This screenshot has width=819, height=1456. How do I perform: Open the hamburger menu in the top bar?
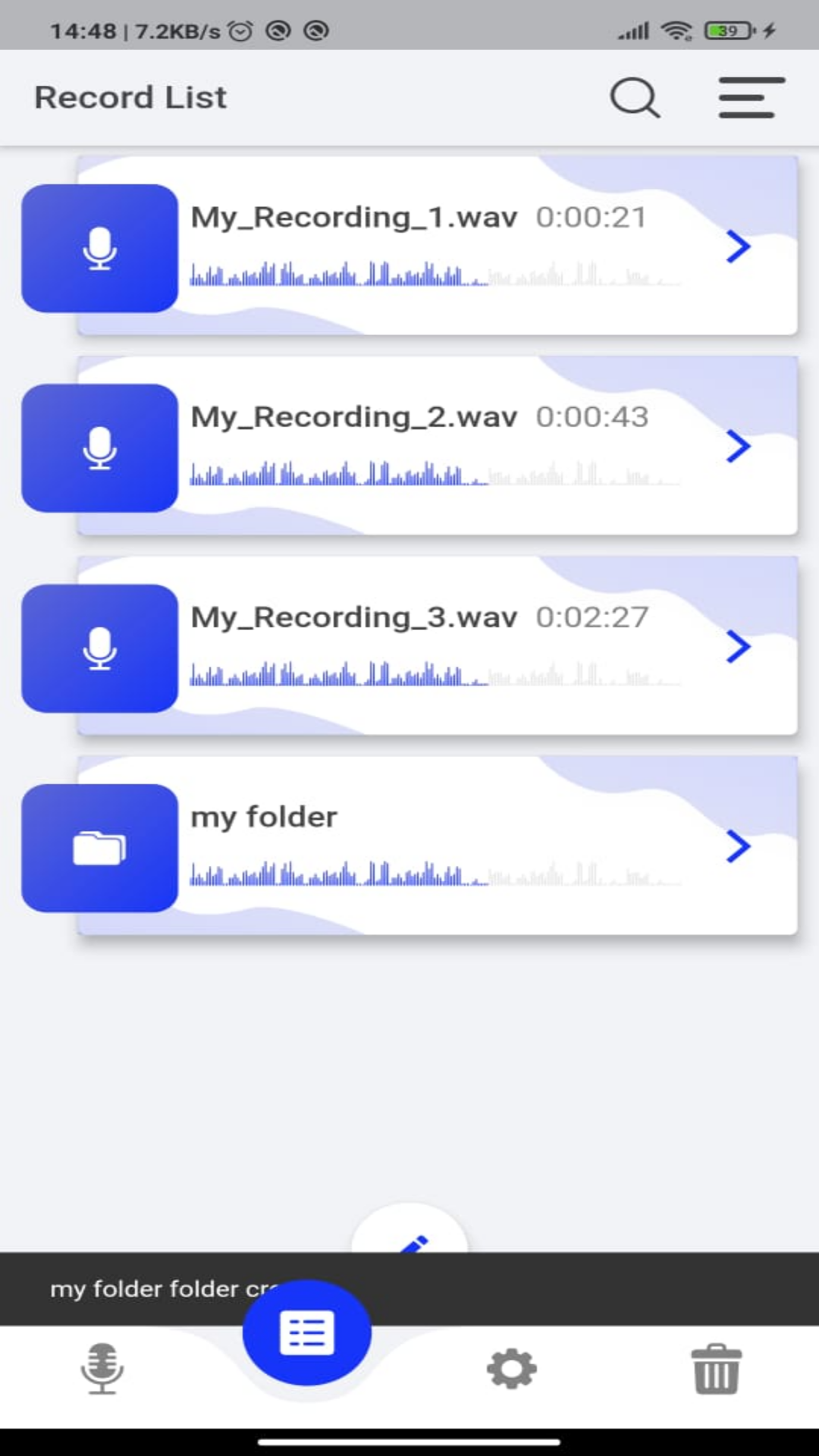tap(751, 97)
